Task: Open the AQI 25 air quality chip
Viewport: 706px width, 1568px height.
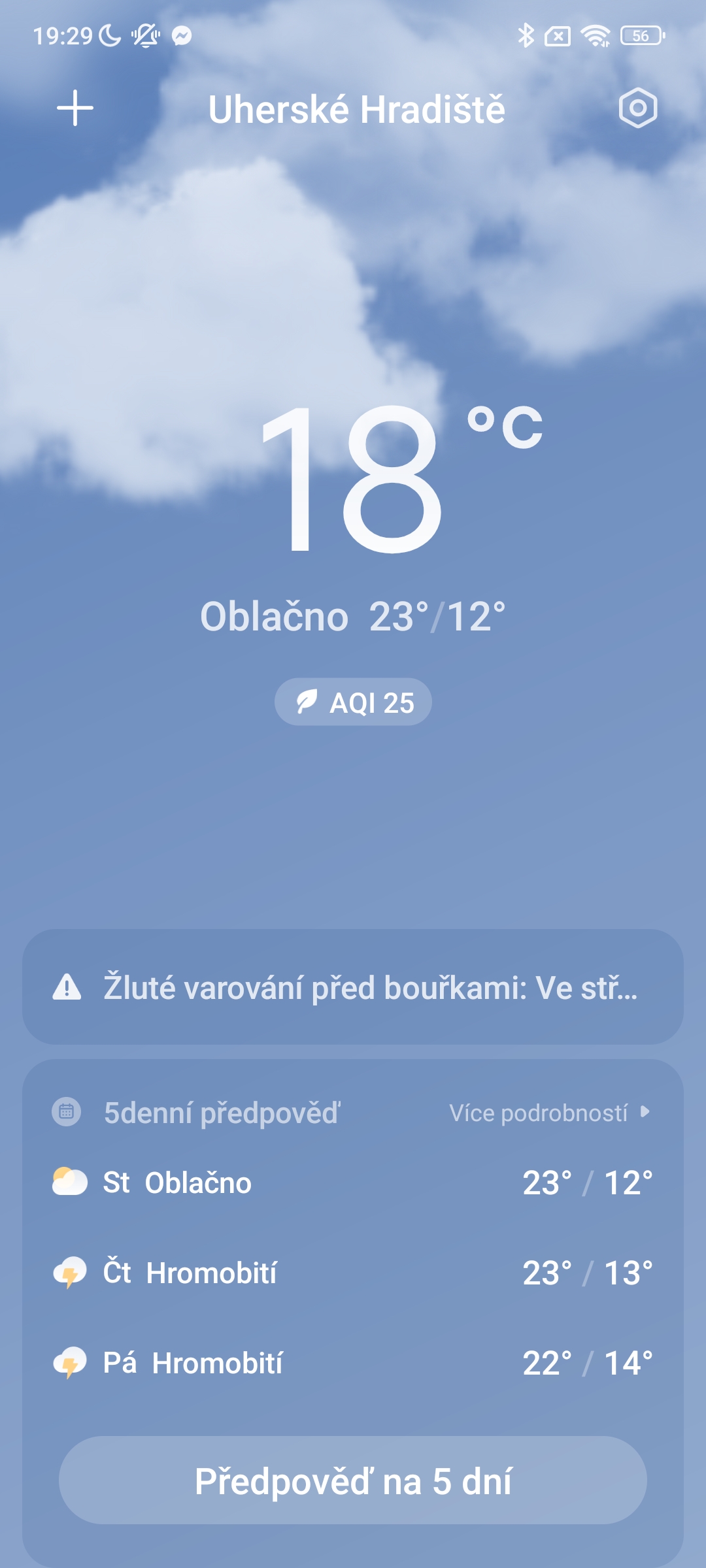Action: point(353,702)
